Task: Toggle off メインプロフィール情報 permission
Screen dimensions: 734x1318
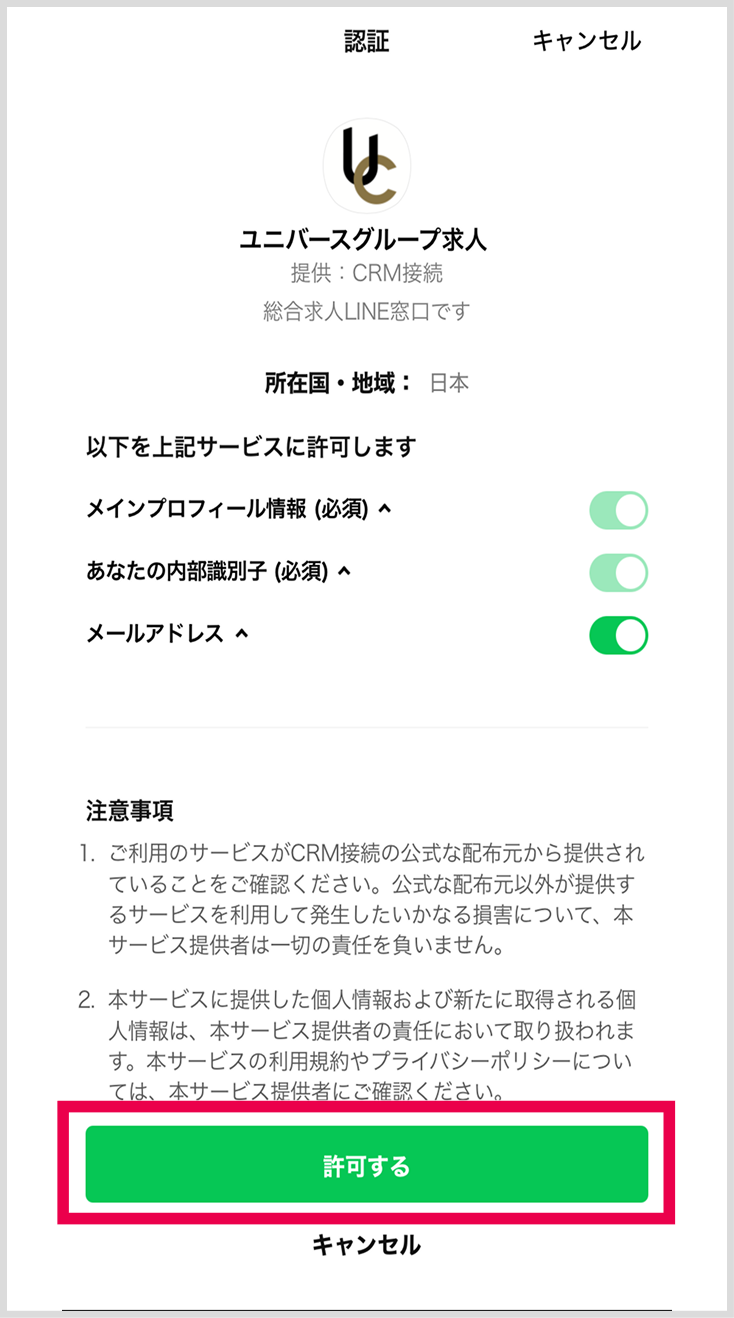Action: (617, 509)
